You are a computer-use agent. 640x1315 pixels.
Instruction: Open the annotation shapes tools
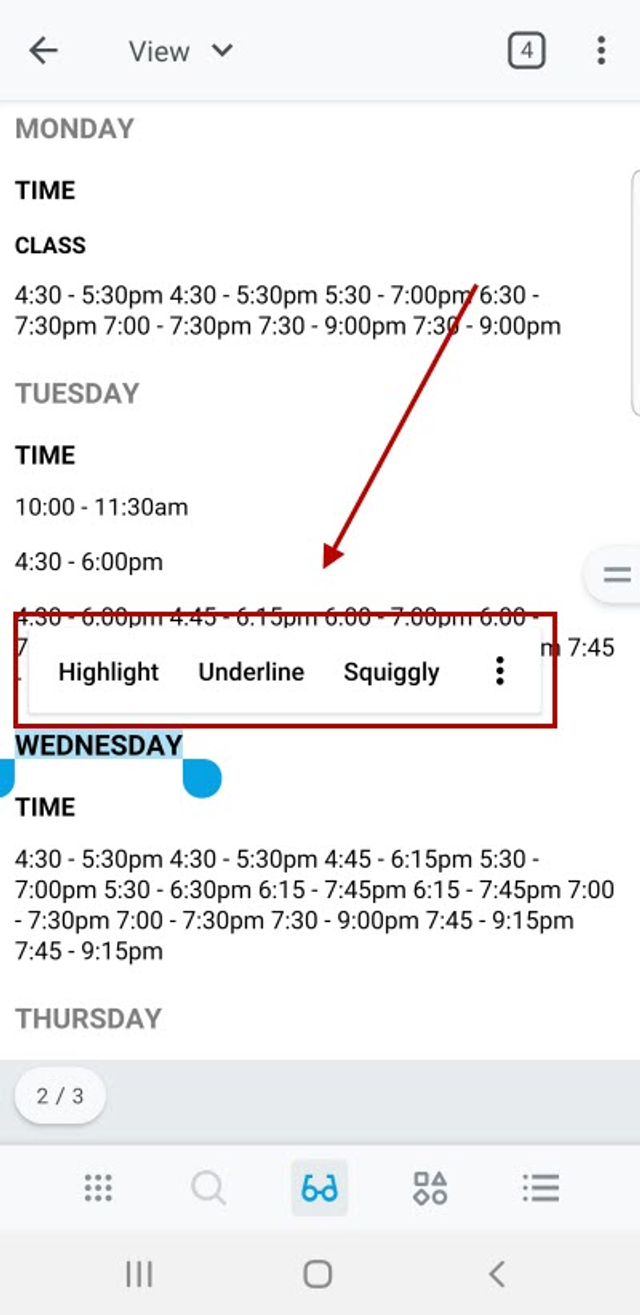tap(430, 1188)
